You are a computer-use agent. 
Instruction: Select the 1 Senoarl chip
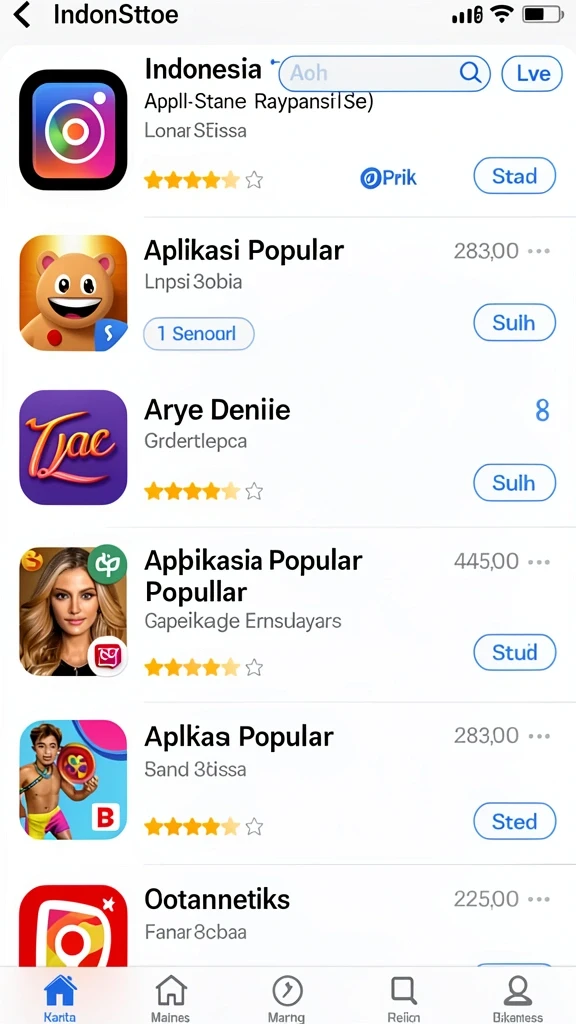[x=199, y=334]
